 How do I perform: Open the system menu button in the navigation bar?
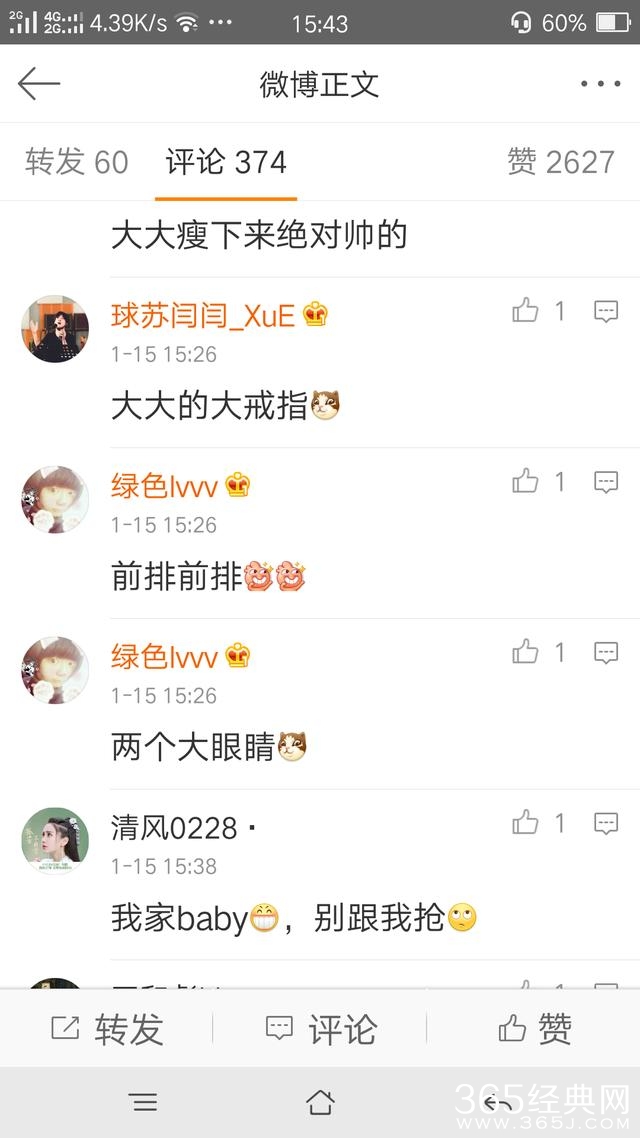[x=144, y=1102]
